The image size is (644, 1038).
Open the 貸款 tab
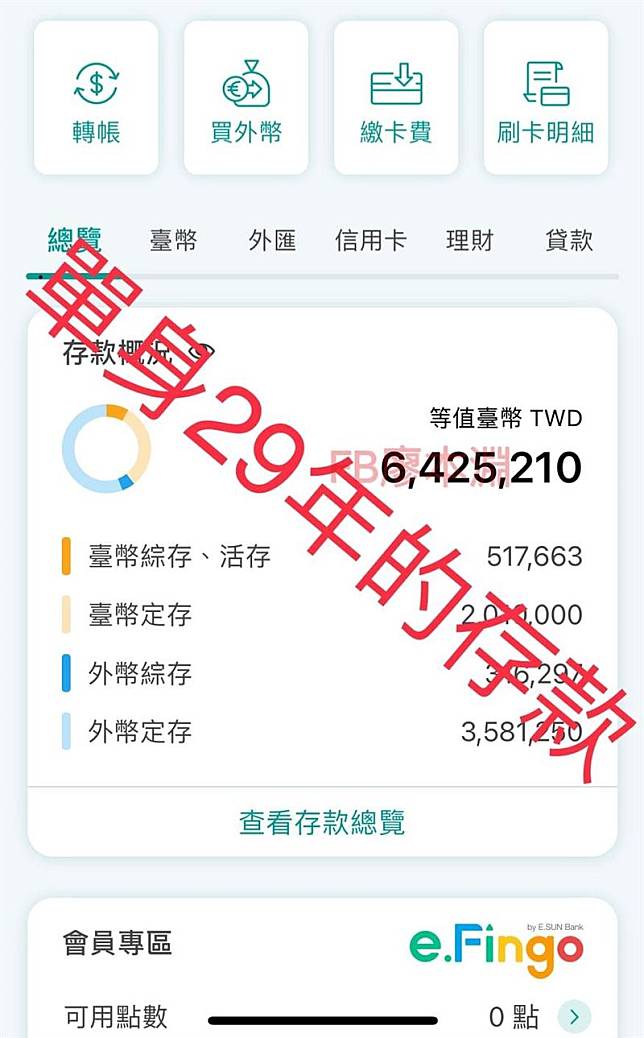click(569, 240)
